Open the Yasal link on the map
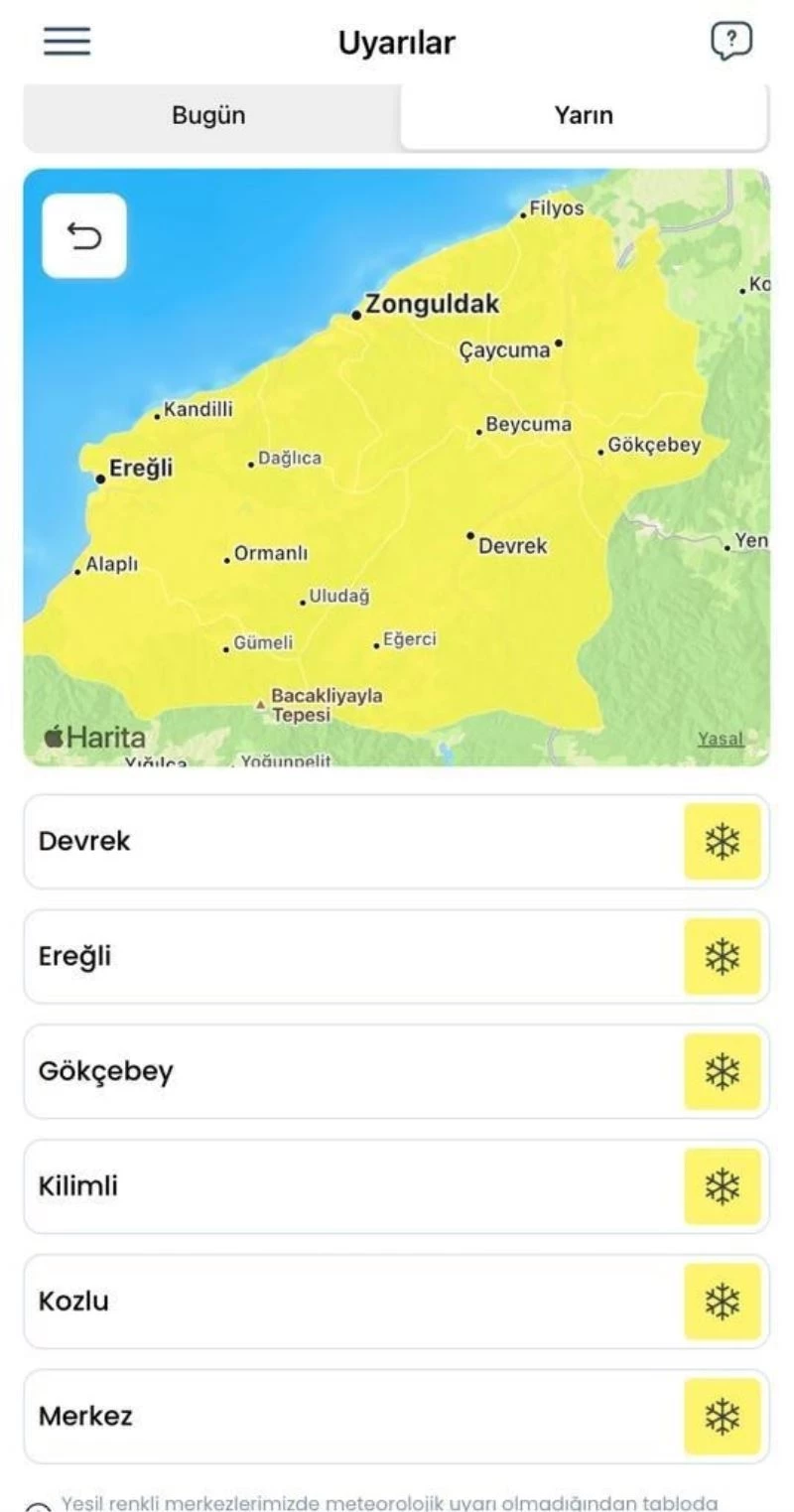 (720, 739)
